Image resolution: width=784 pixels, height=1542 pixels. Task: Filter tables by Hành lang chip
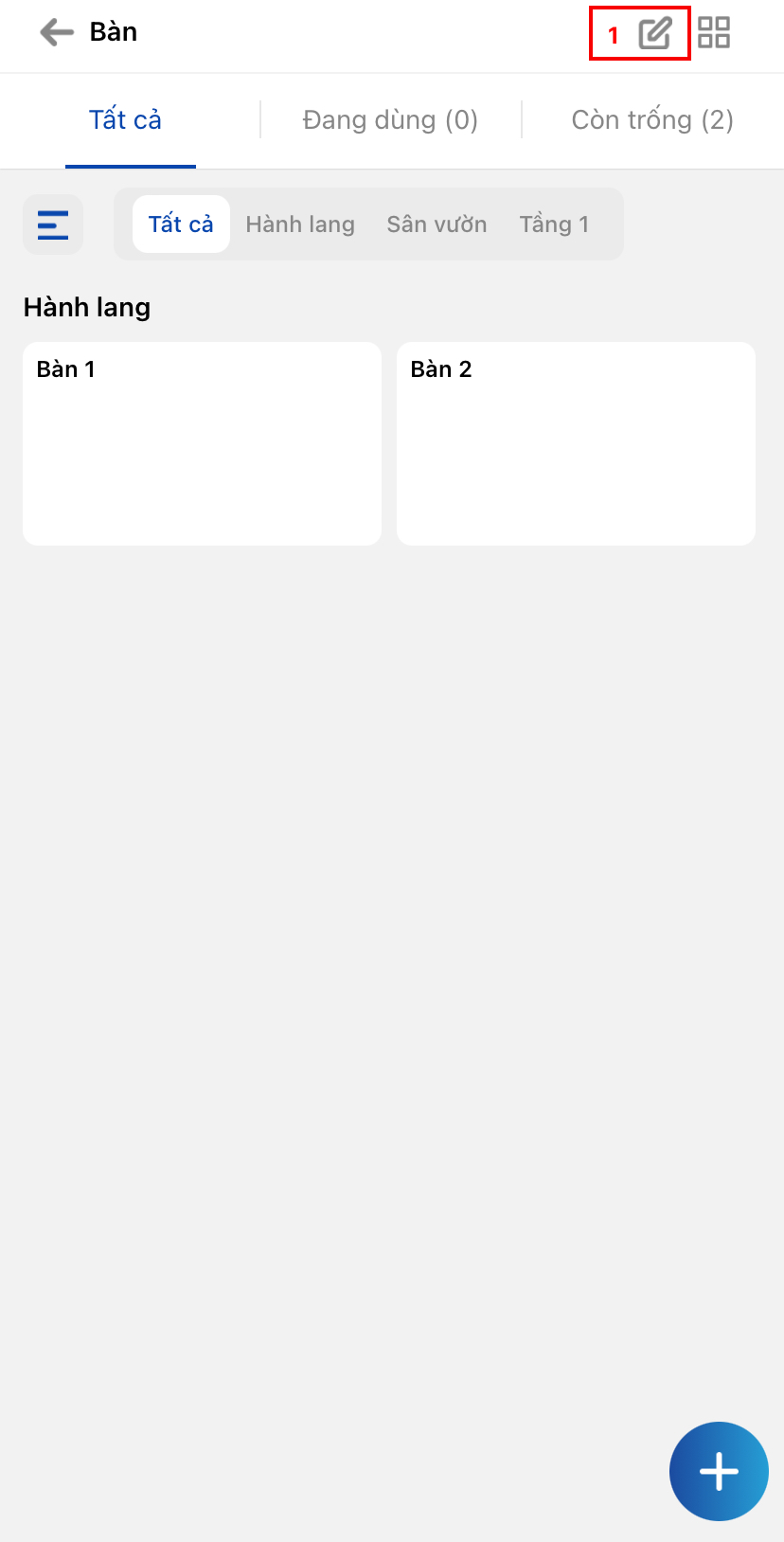(300, 224)
